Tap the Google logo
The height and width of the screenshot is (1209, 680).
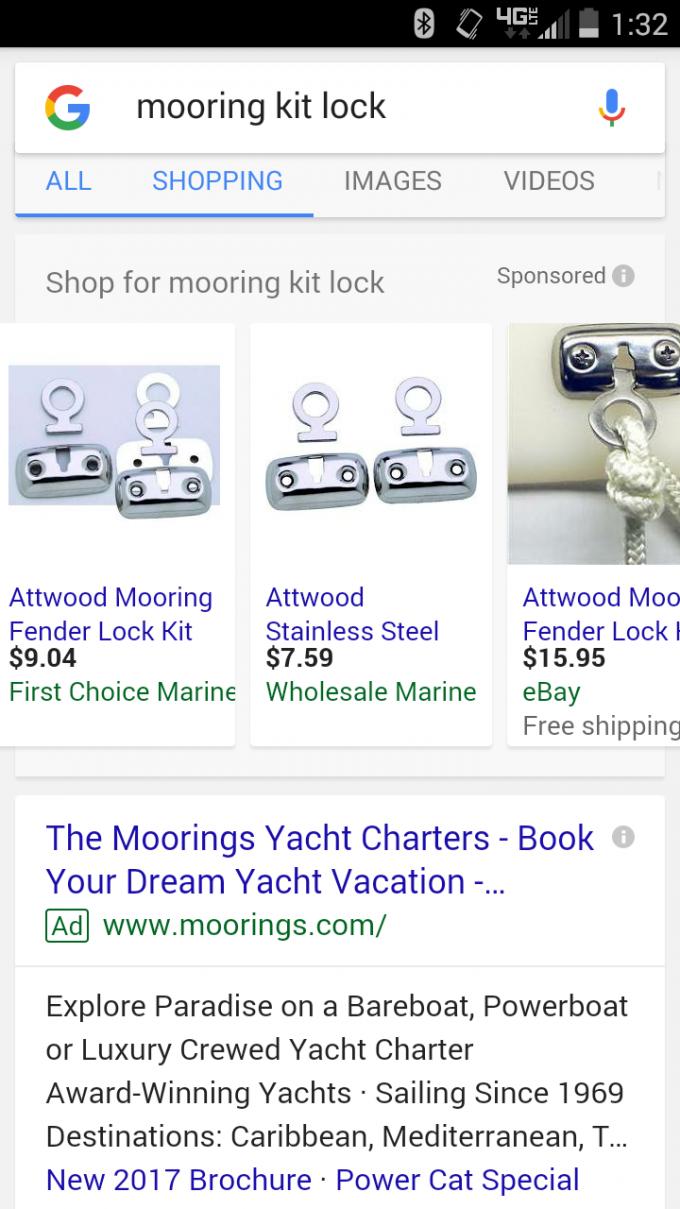coord(67,108)
